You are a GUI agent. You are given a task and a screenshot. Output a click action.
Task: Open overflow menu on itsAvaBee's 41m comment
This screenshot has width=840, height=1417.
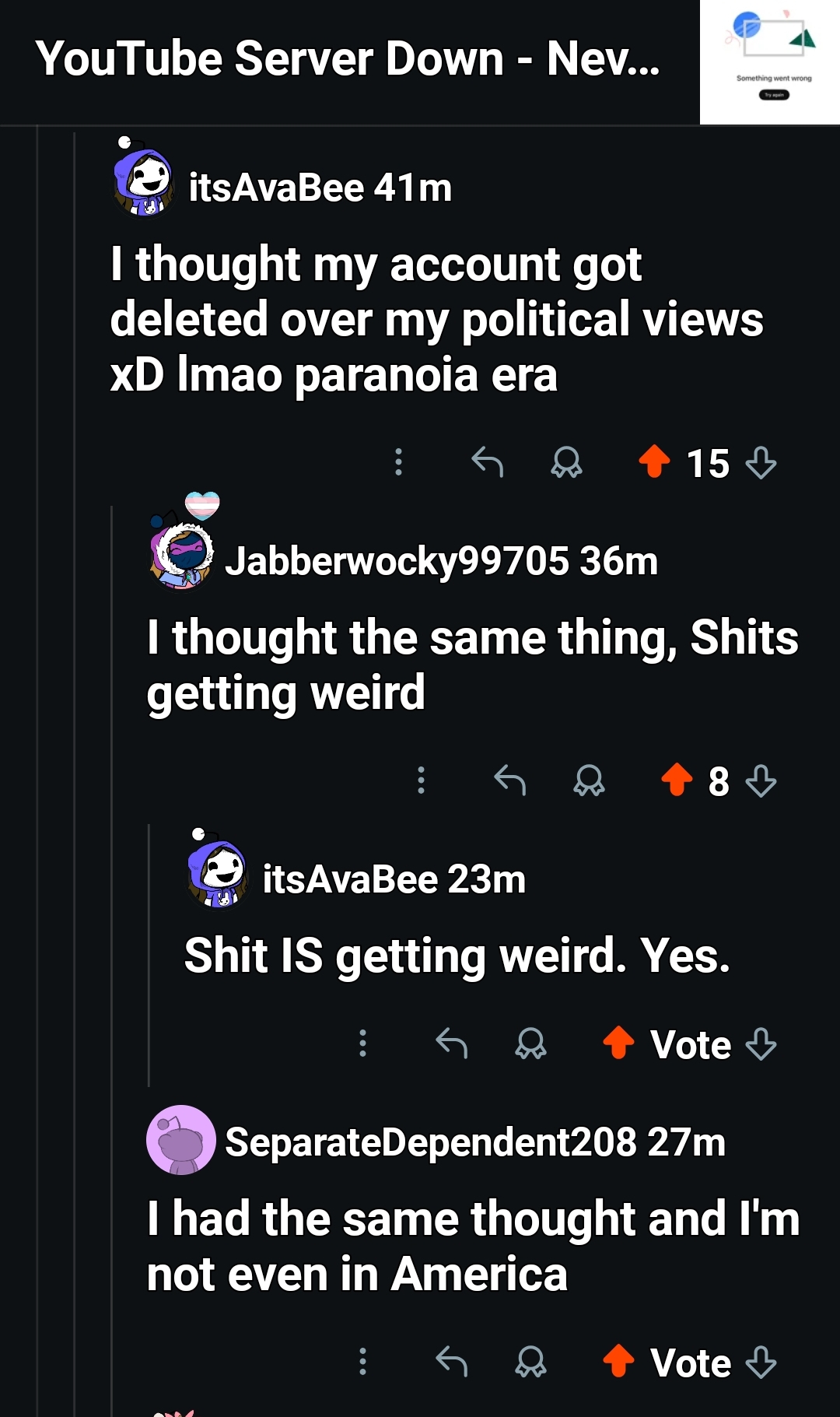click(x=398, y=462)
